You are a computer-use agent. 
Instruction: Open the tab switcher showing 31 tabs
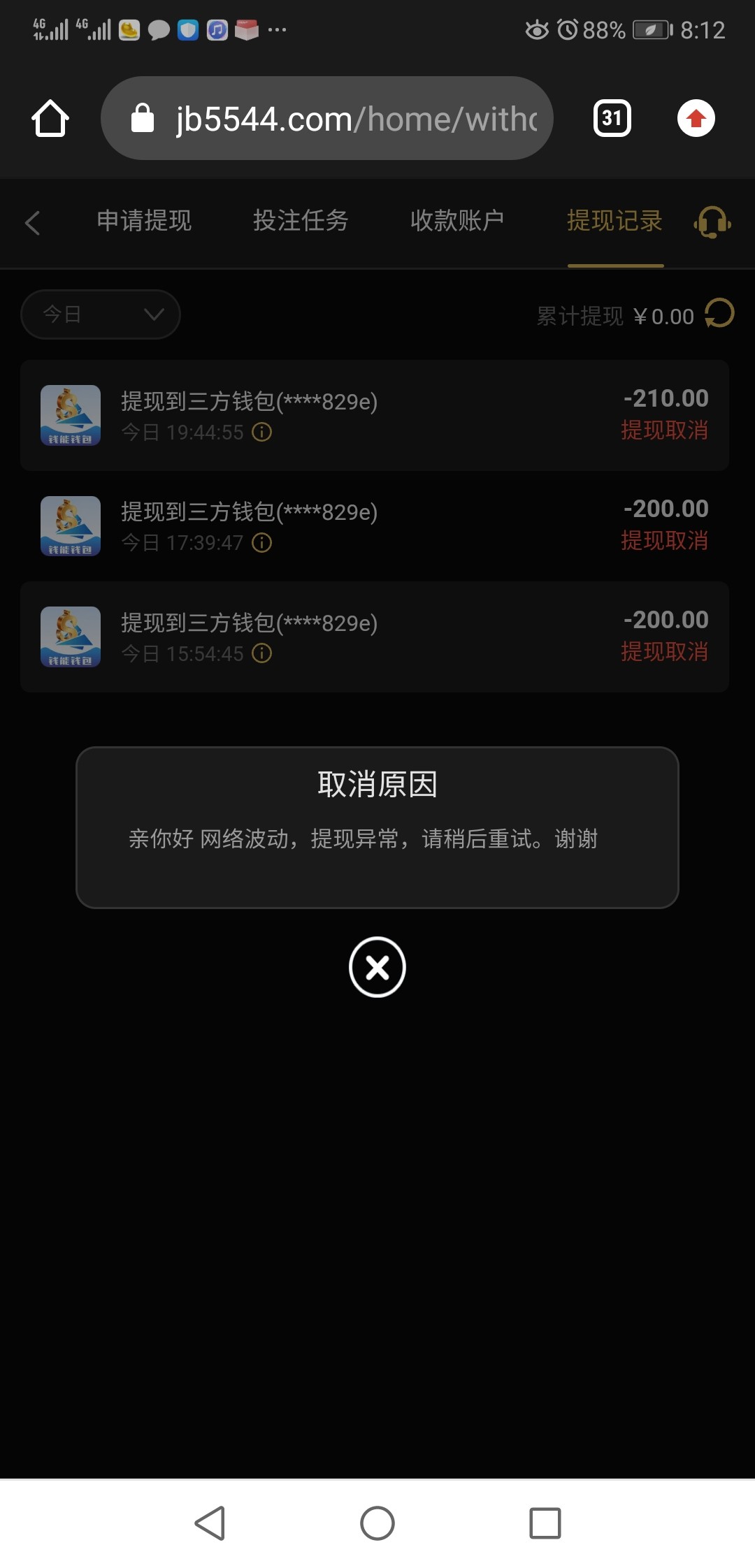point(611,117)
